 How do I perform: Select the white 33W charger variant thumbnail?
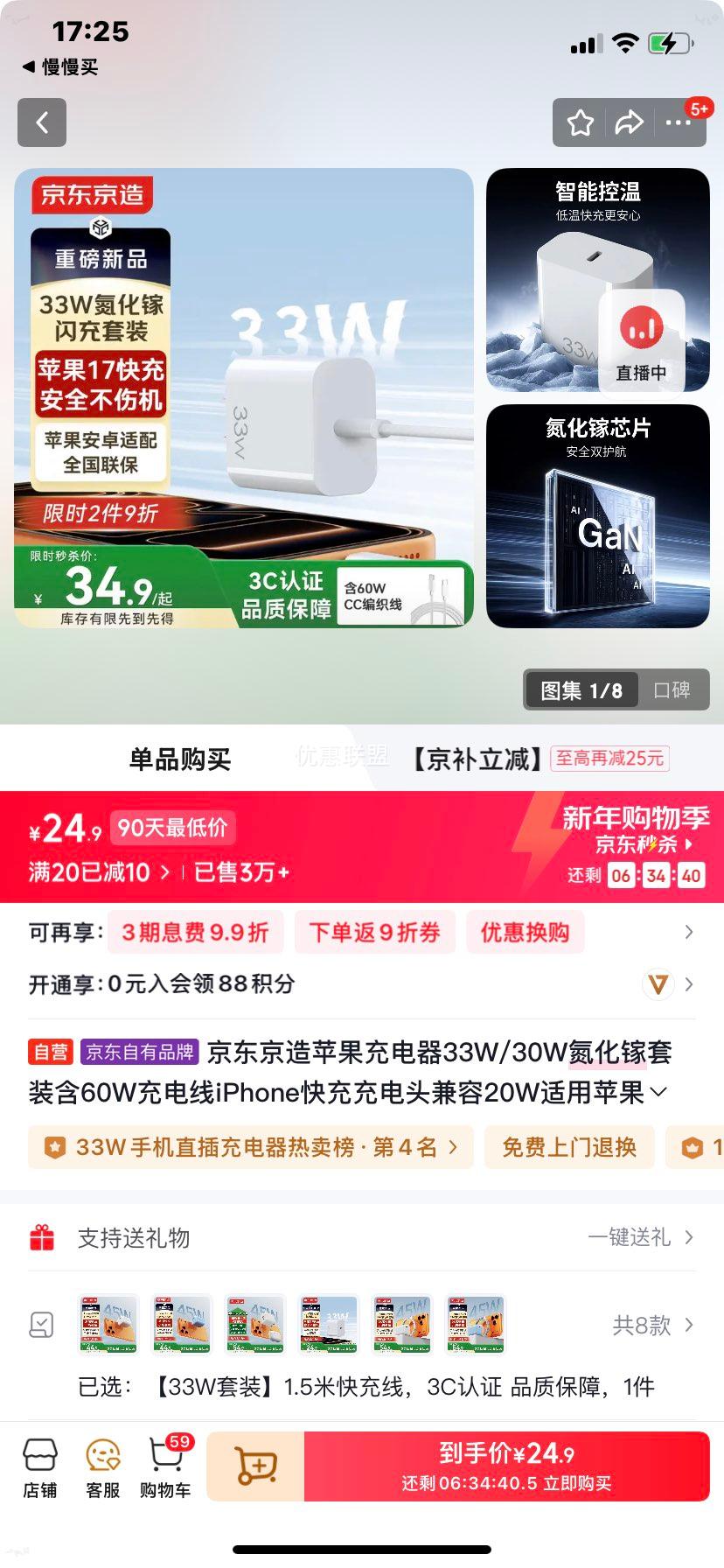tap(325, 1324)
